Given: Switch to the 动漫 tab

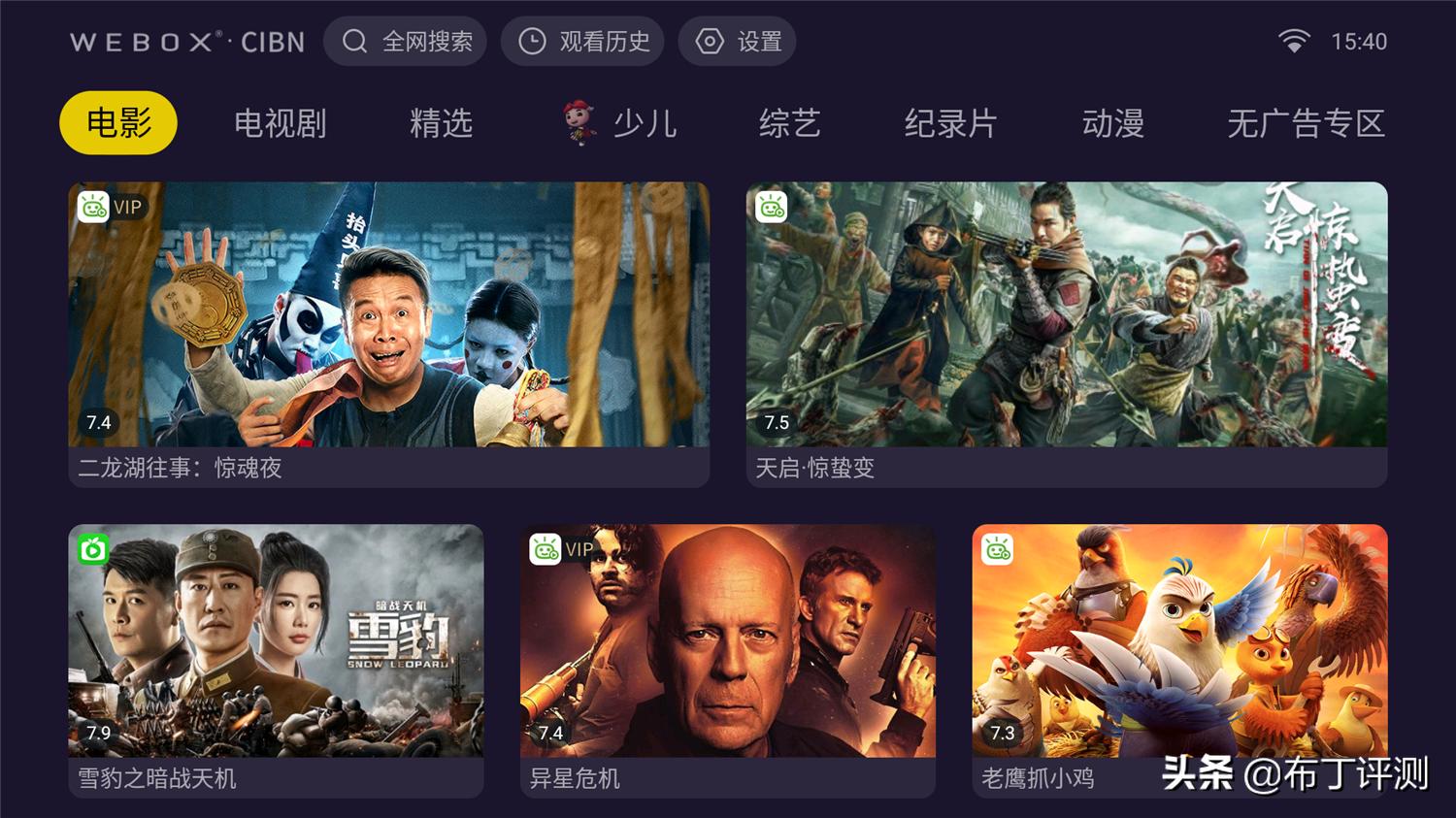Looking at the screenshot, I should 1112,123.
